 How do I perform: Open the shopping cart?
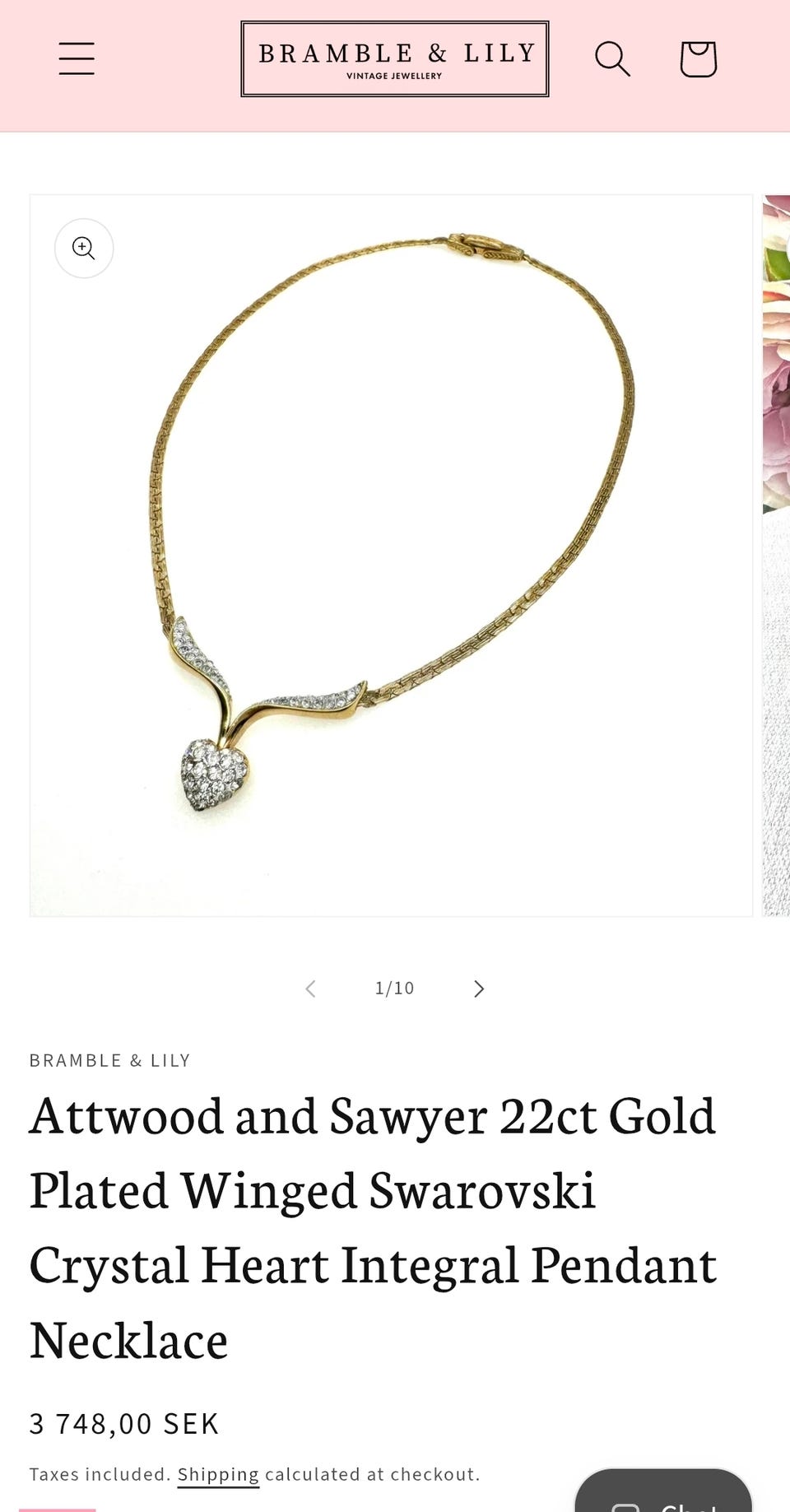click(699, 58)
